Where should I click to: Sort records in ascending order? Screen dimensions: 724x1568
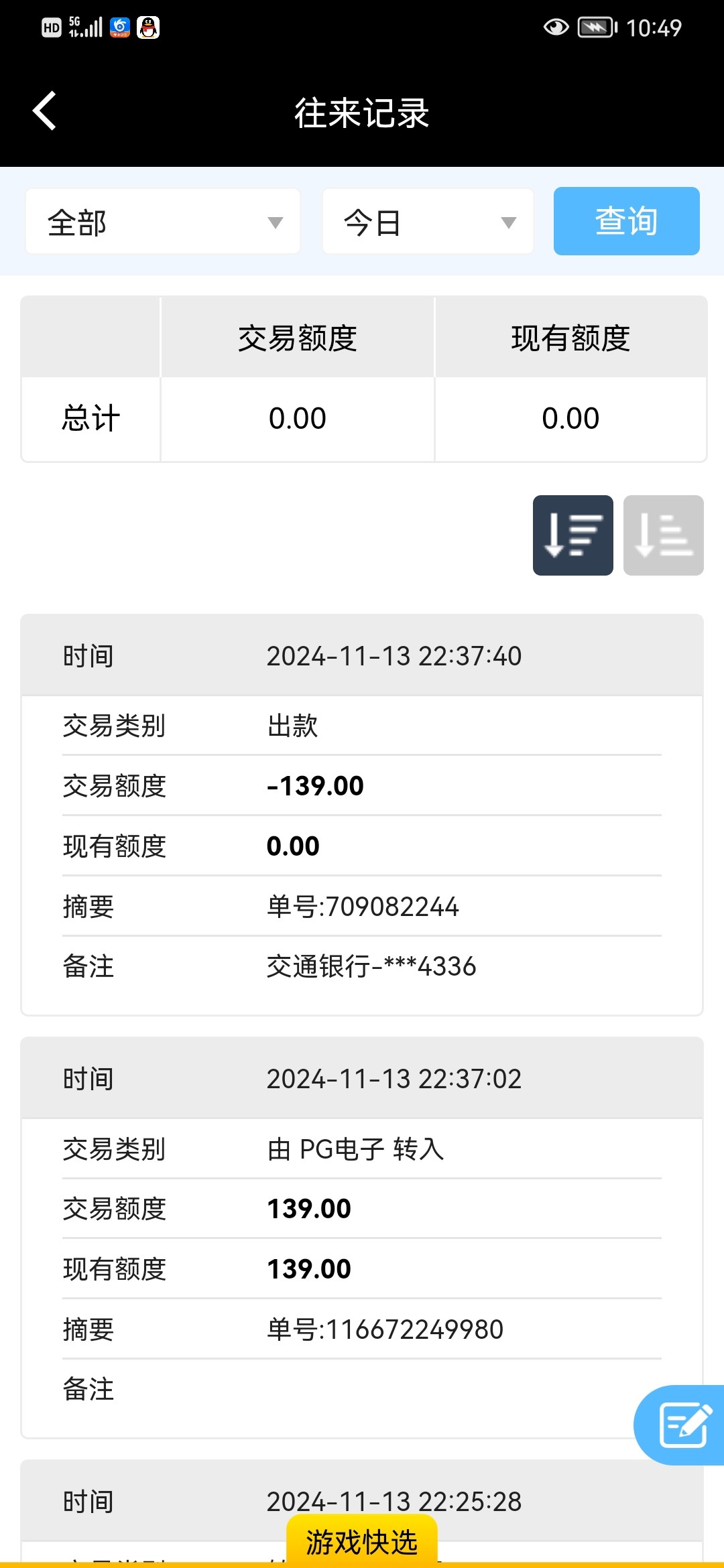coord(664,535)
